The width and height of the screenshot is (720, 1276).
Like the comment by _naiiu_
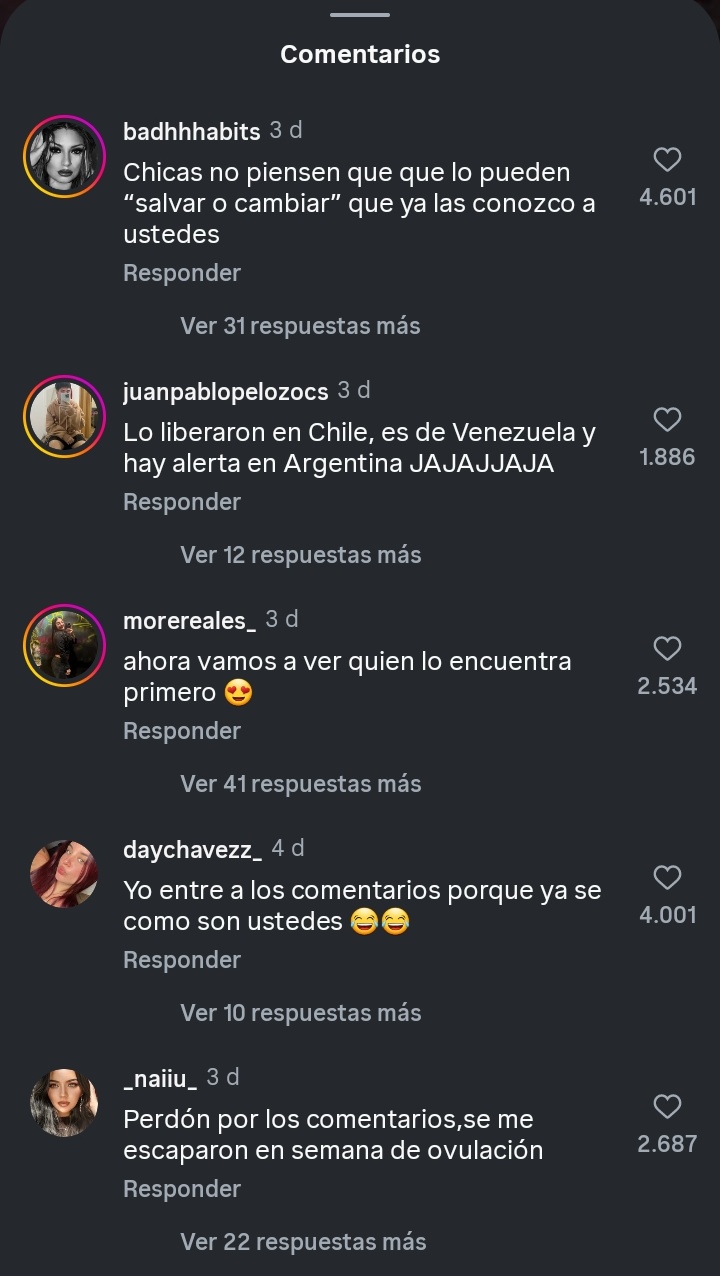click(667, 1106)
